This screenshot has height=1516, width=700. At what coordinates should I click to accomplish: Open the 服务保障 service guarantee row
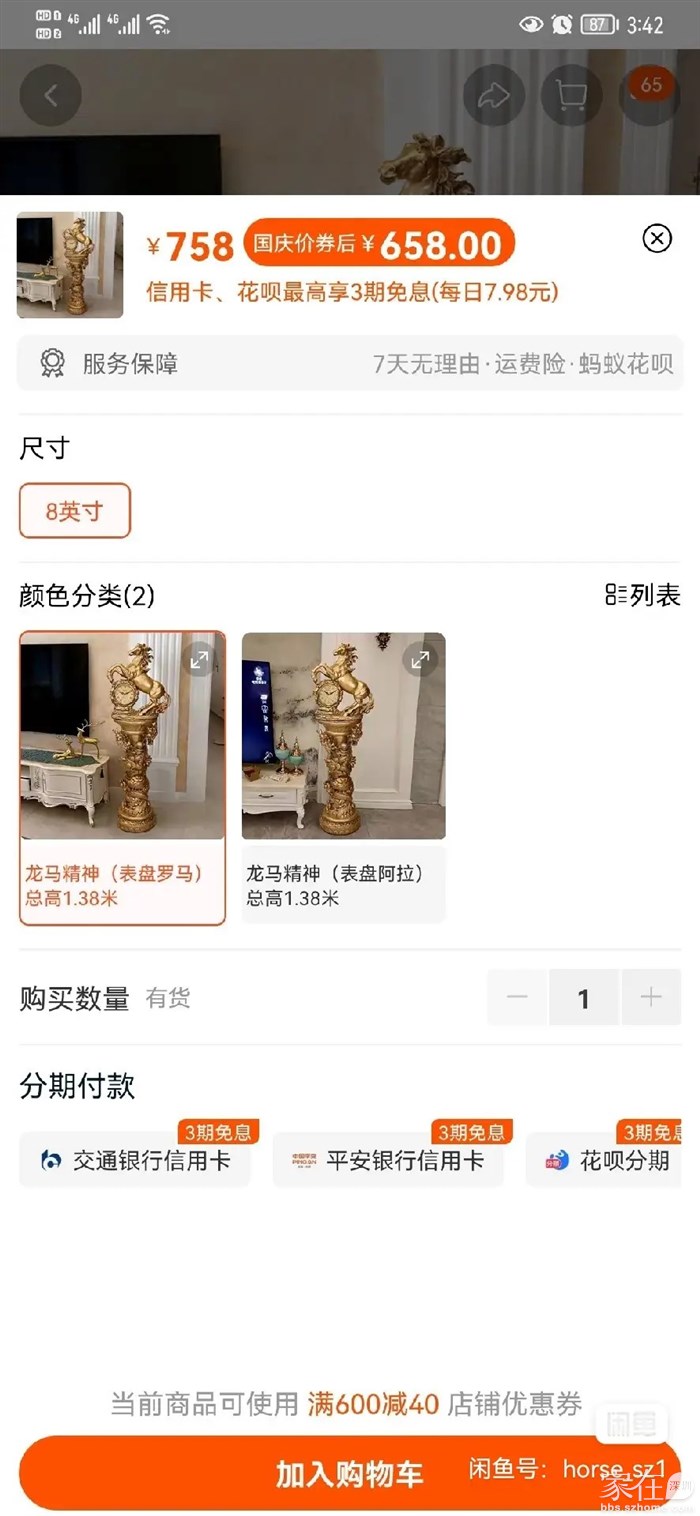click(350, 363)
